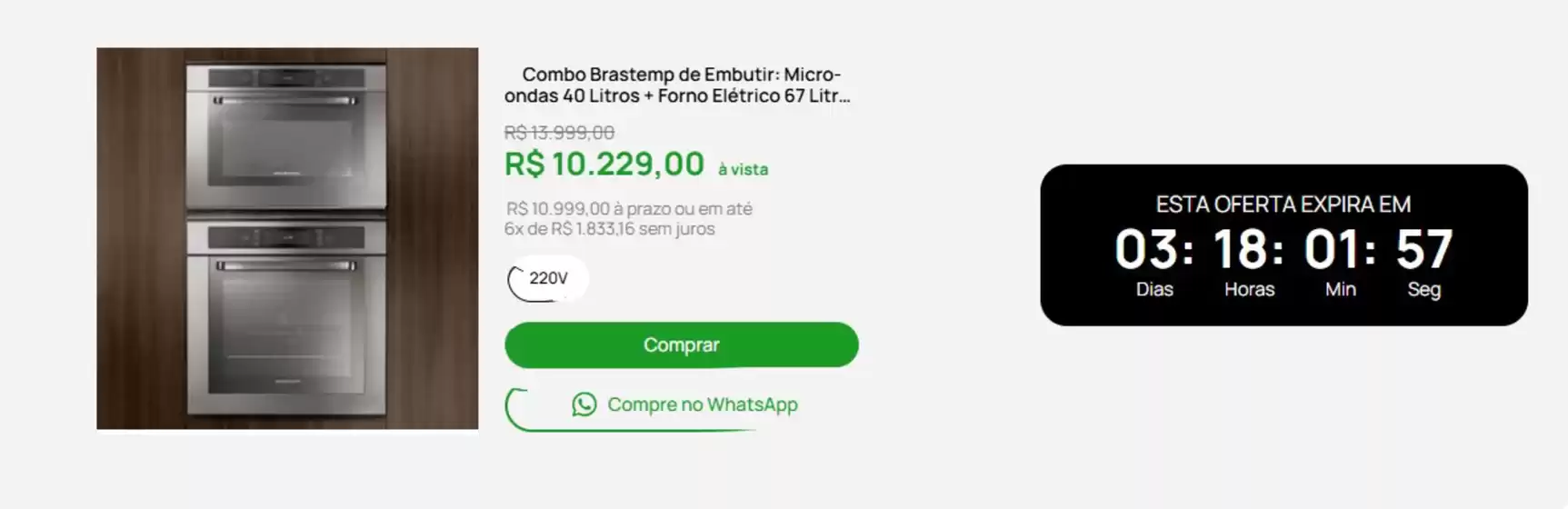Open the Combo Brastemp de Embutir title
Screen dimensions: 1568x509
coord(678,85)
